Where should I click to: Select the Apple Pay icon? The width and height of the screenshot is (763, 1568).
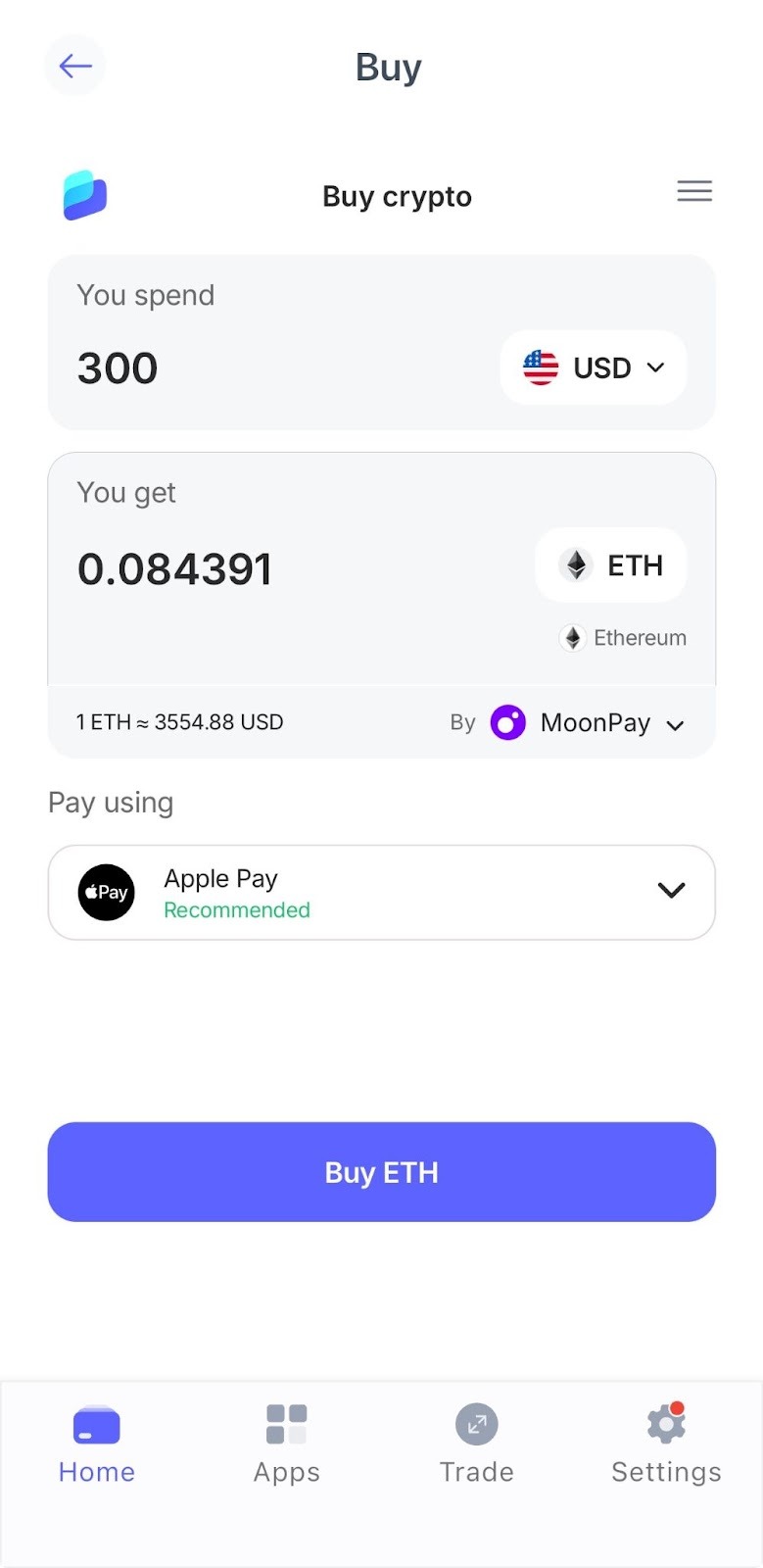tap(105, 892)
